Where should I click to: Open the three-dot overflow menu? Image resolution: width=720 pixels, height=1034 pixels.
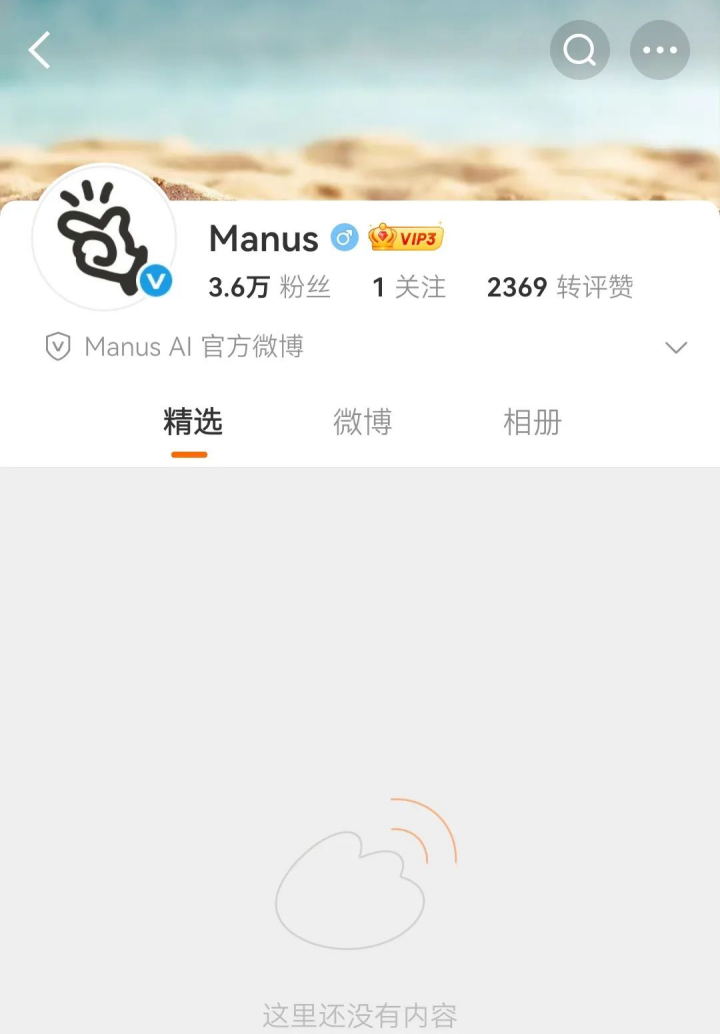point(660,50)
